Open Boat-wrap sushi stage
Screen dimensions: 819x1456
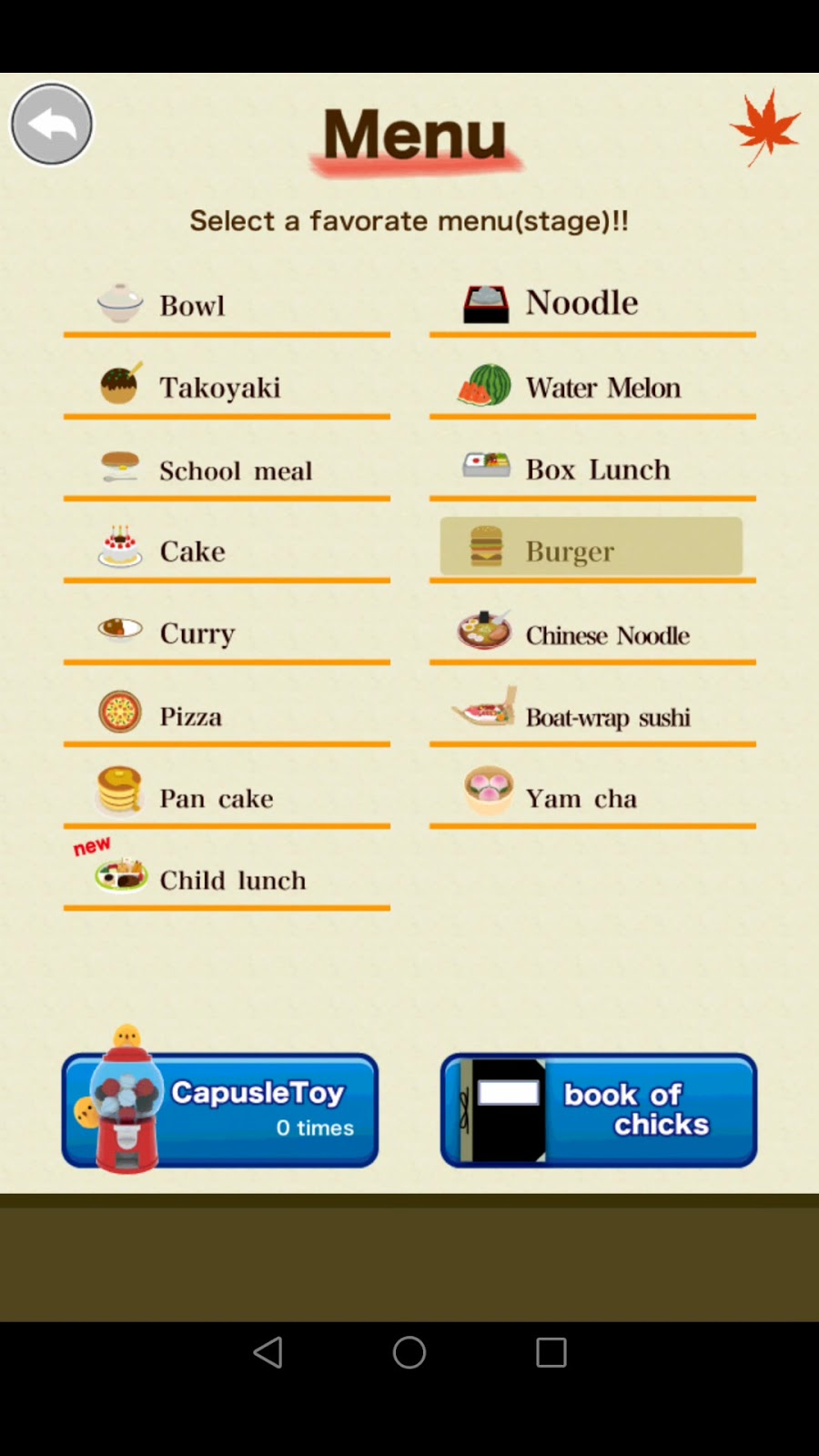click(592, 716)
